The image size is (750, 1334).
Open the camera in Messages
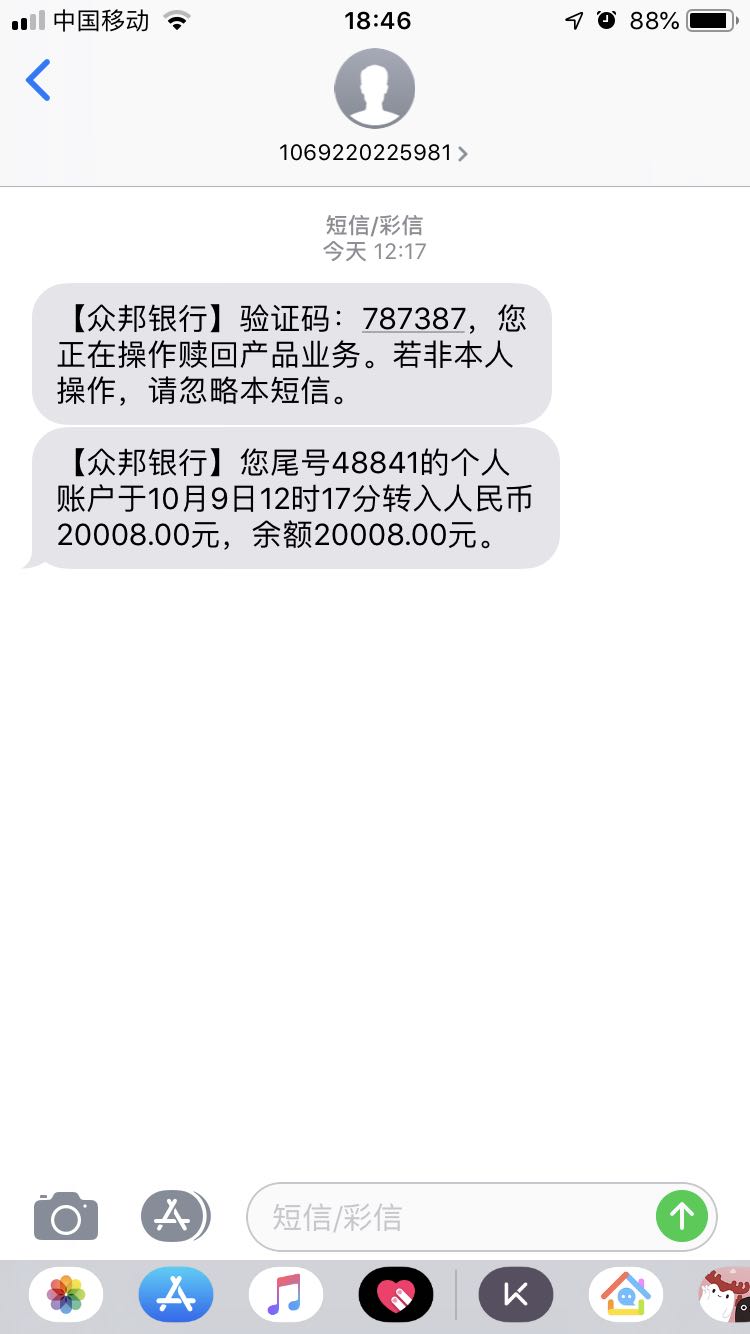coord(65,1216)
